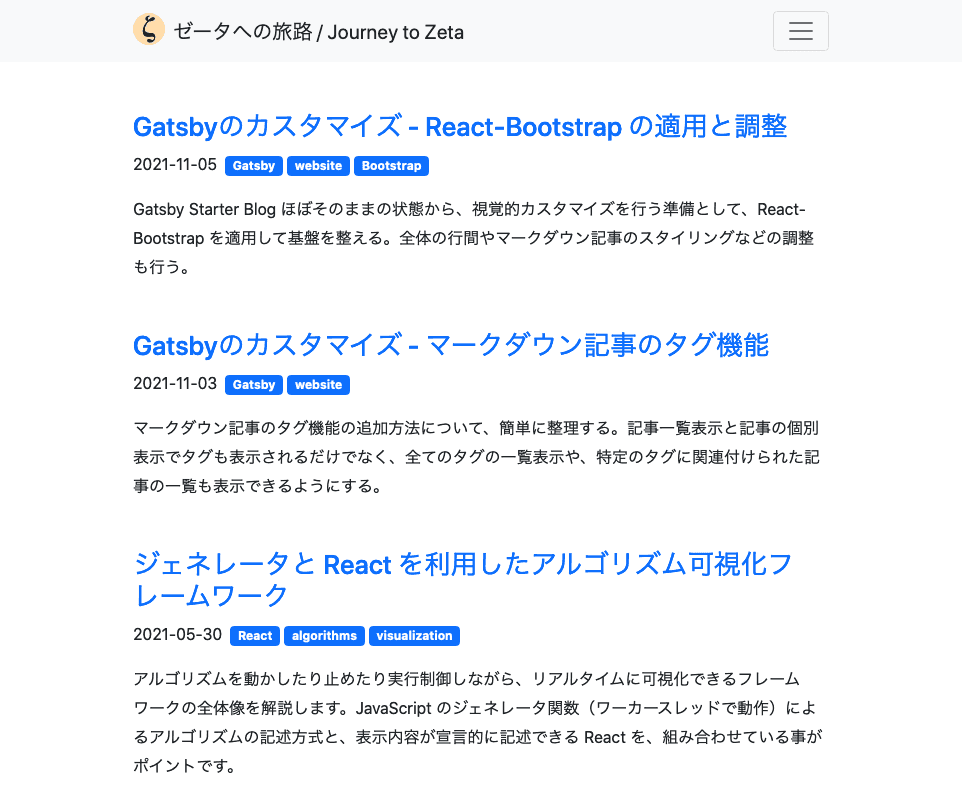Select the Bootstrap tag chip
Image resolution: width=962 pixels, height=787 pixels.
[391, 166]
